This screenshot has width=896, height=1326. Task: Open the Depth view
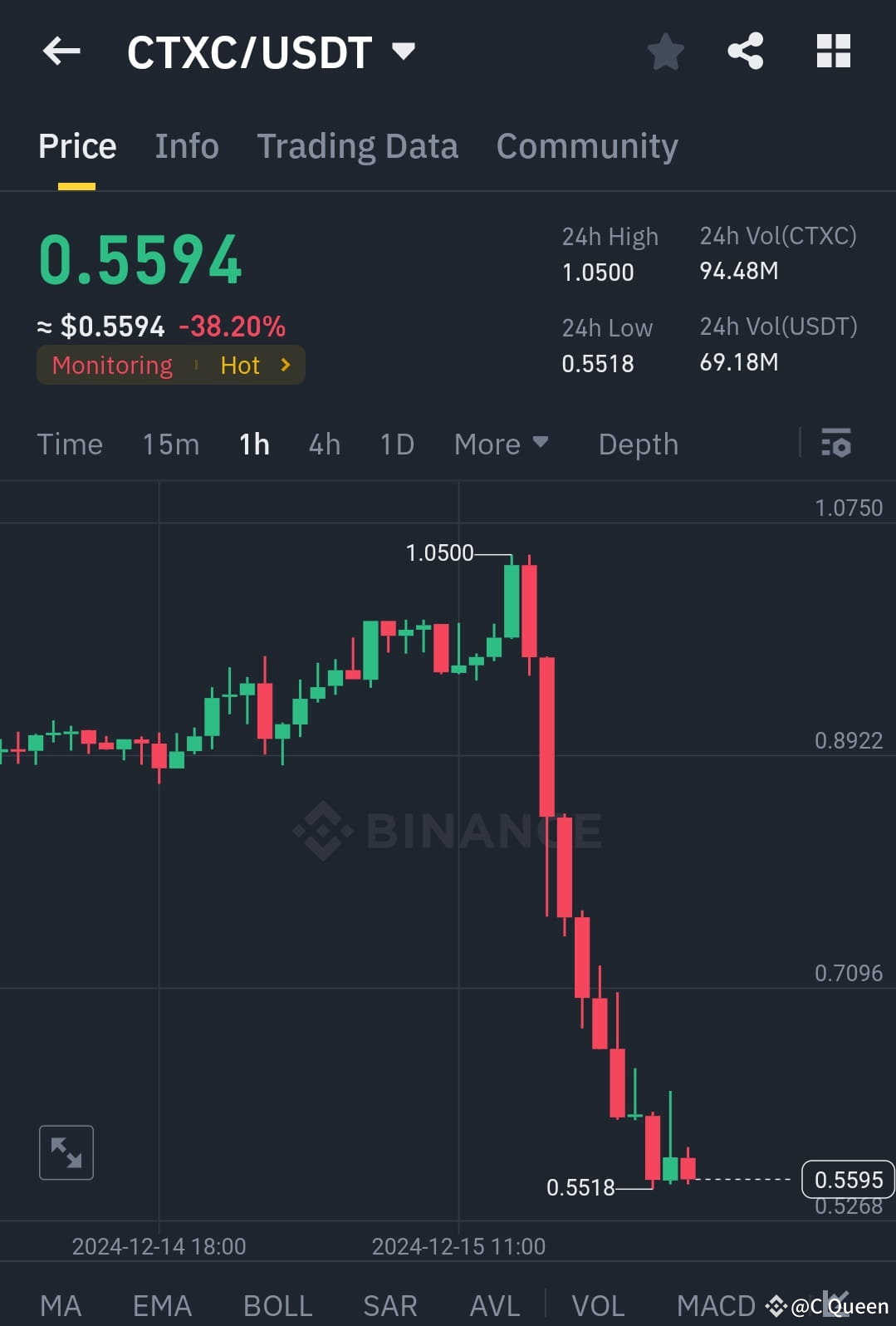click(638, 444)
